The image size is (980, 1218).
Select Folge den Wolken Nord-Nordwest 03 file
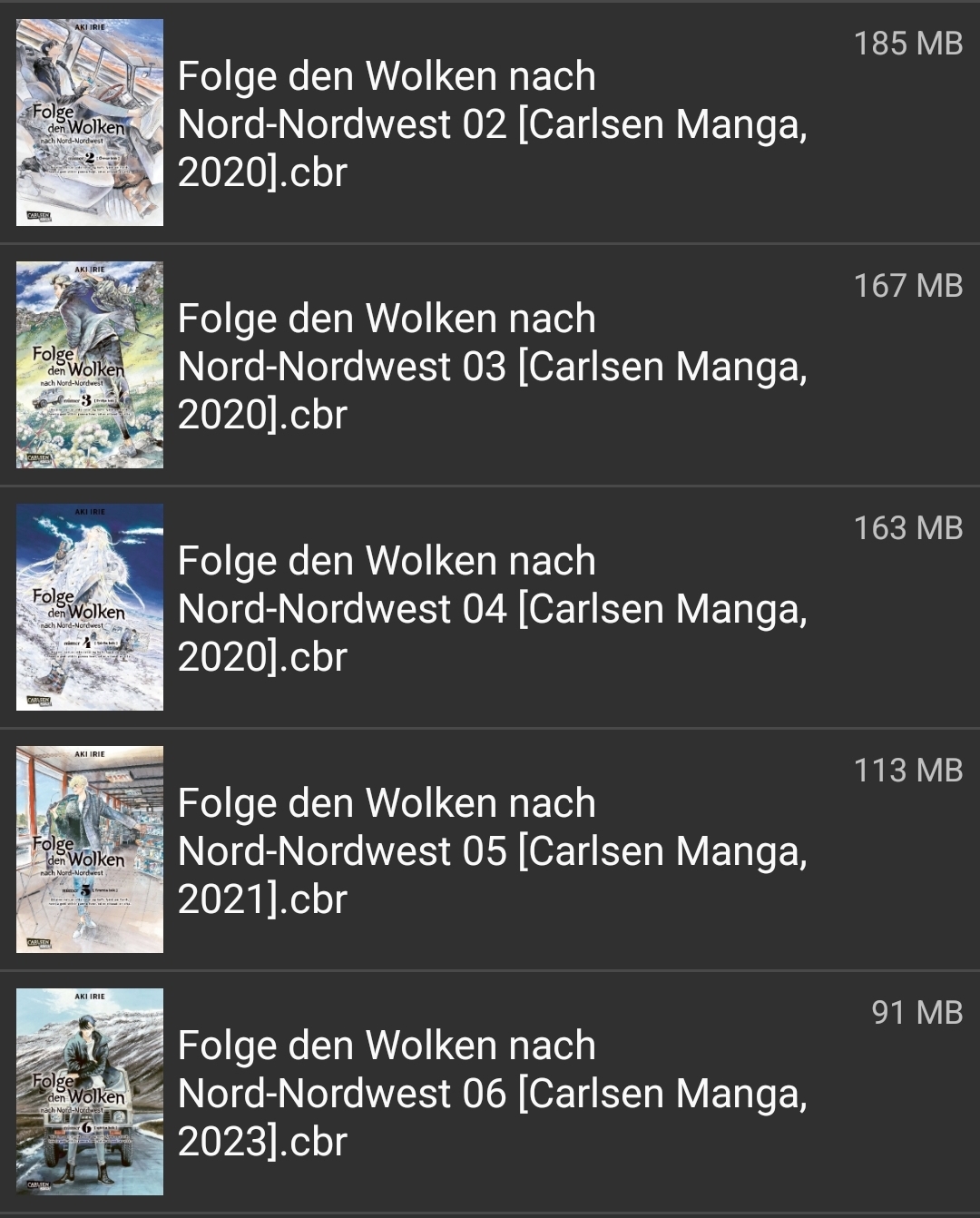(492, 367)
